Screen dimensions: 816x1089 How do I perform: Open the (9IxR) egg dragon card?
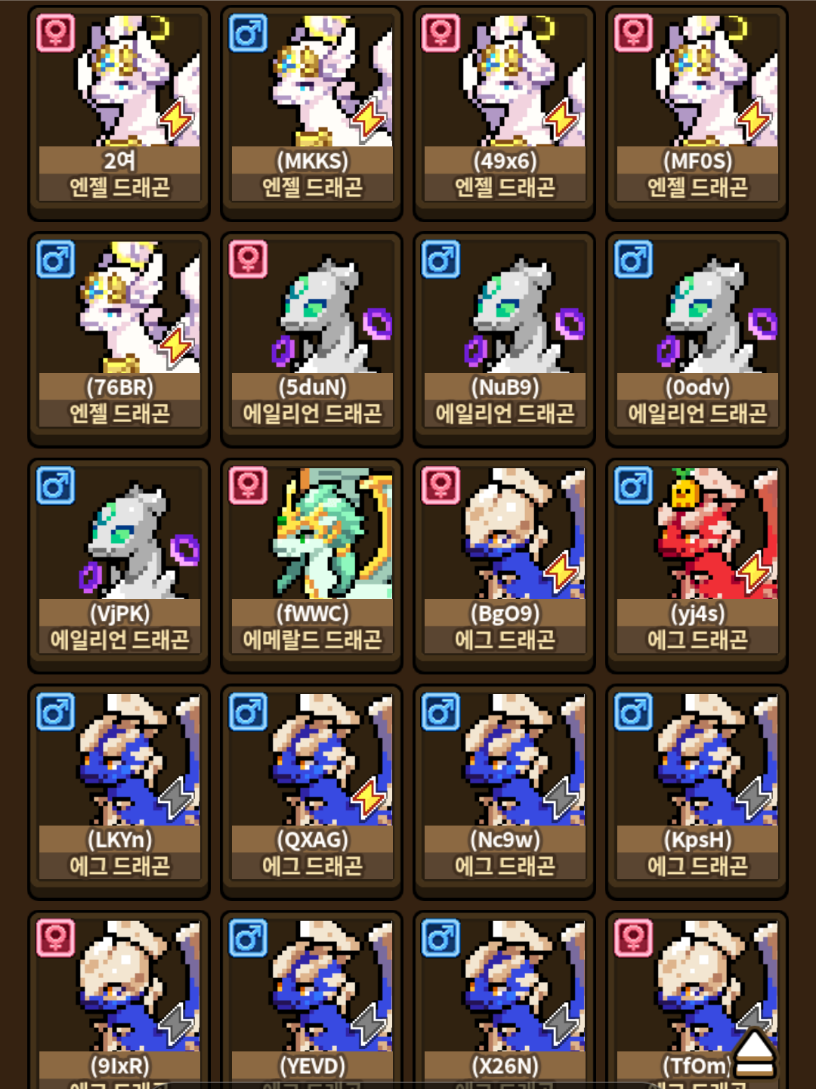pyautogui.click(x=119, y=1000)
